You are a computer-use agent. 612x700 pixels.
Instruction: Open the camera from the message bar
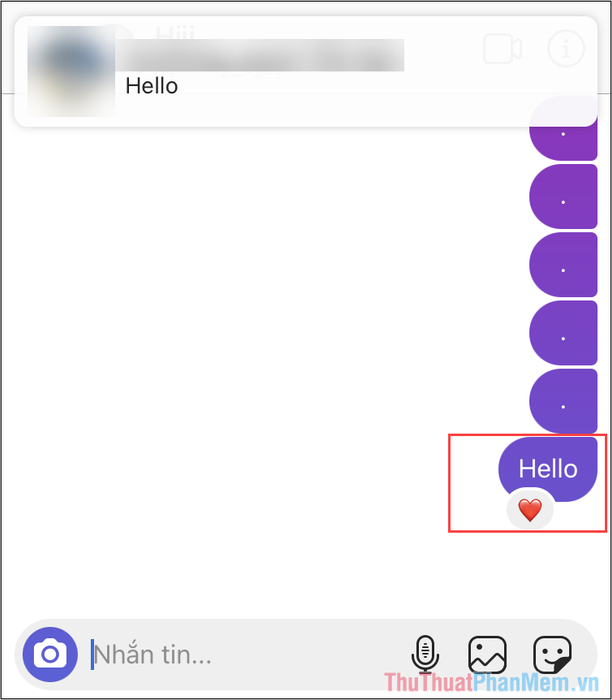tap(50, 655)
